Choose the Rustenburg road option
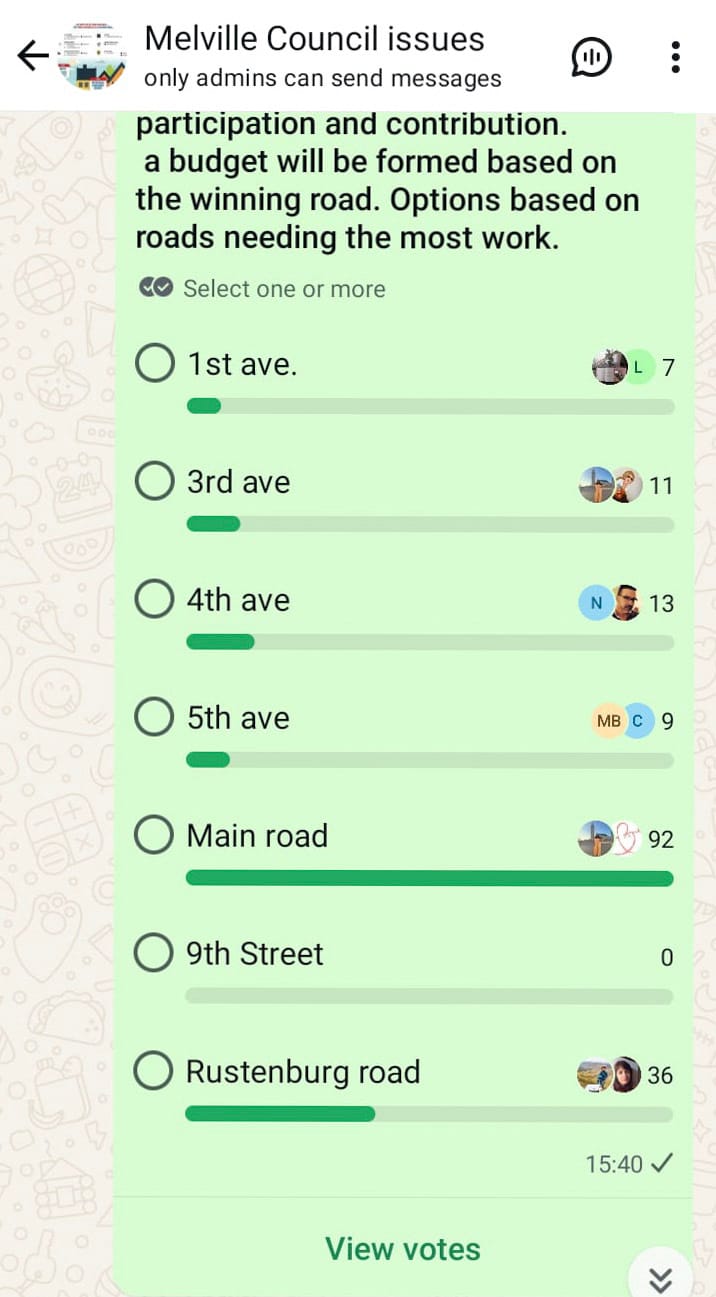Viewport: 716px width, 1297px height. point(155,1072)
